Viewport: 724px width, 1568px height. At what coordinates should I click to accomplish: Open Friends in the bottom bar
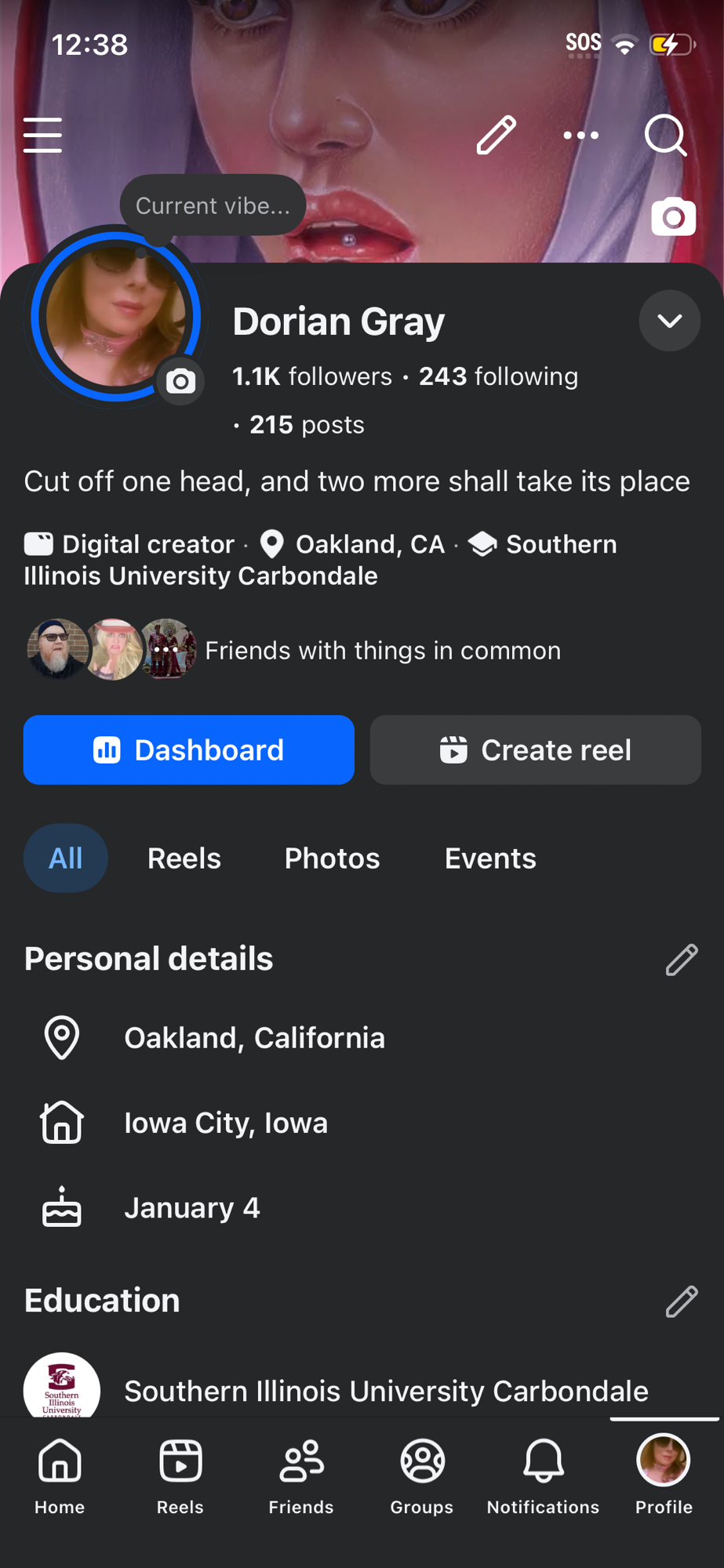301,1475
